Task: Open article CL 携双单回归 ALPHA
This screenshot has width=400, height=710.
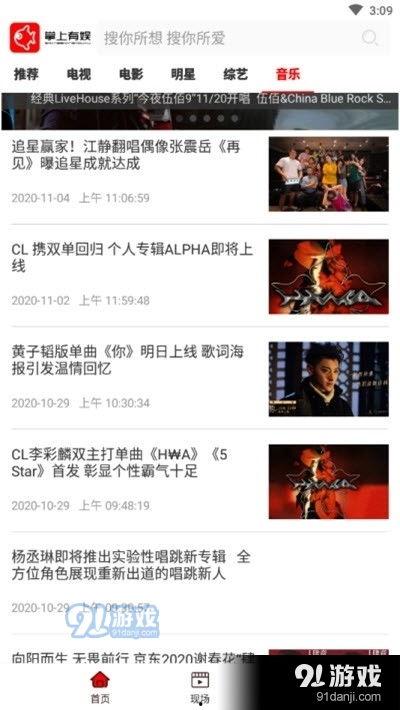Action: [200, 276]
